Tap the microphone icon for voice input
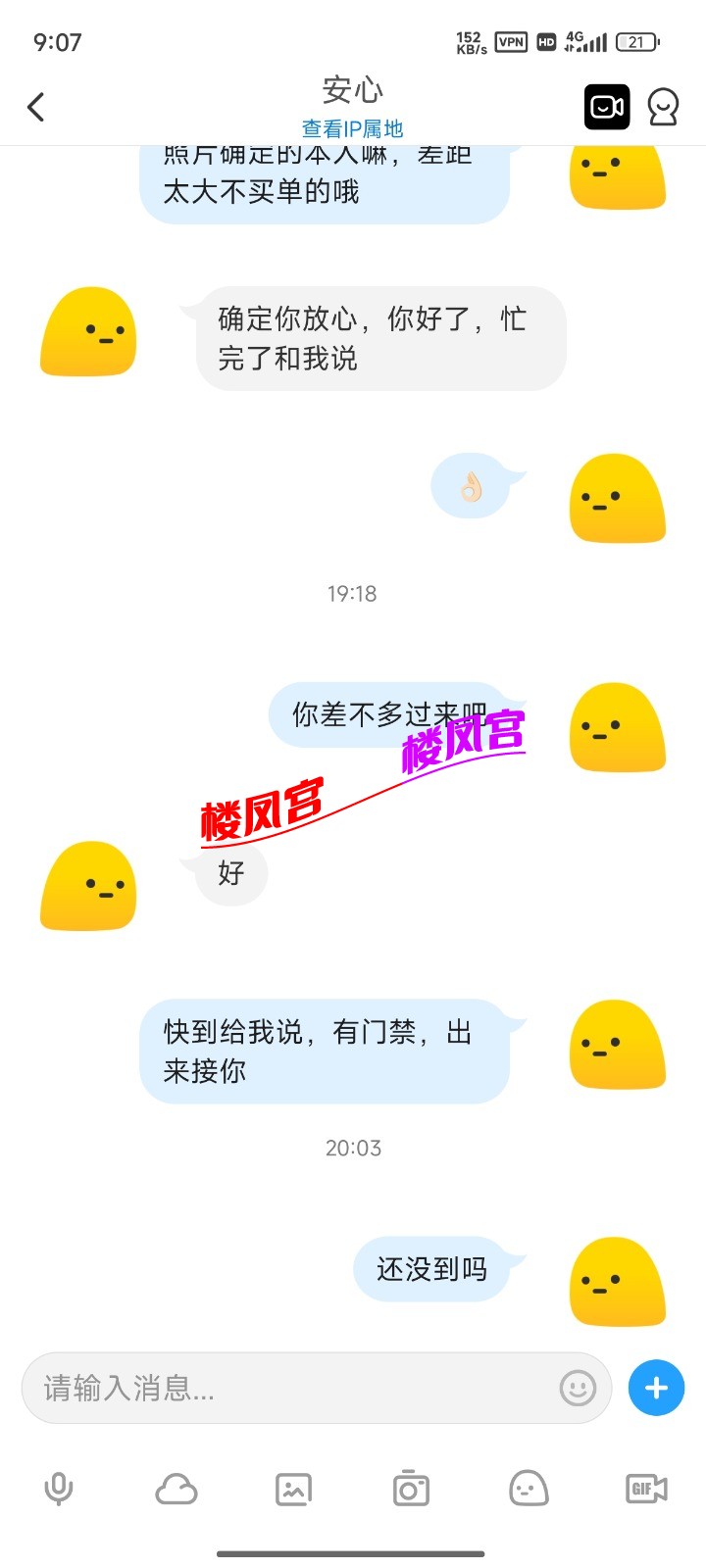The width and height of the screenshot is (706, 1568). [x=59, y=1489]
